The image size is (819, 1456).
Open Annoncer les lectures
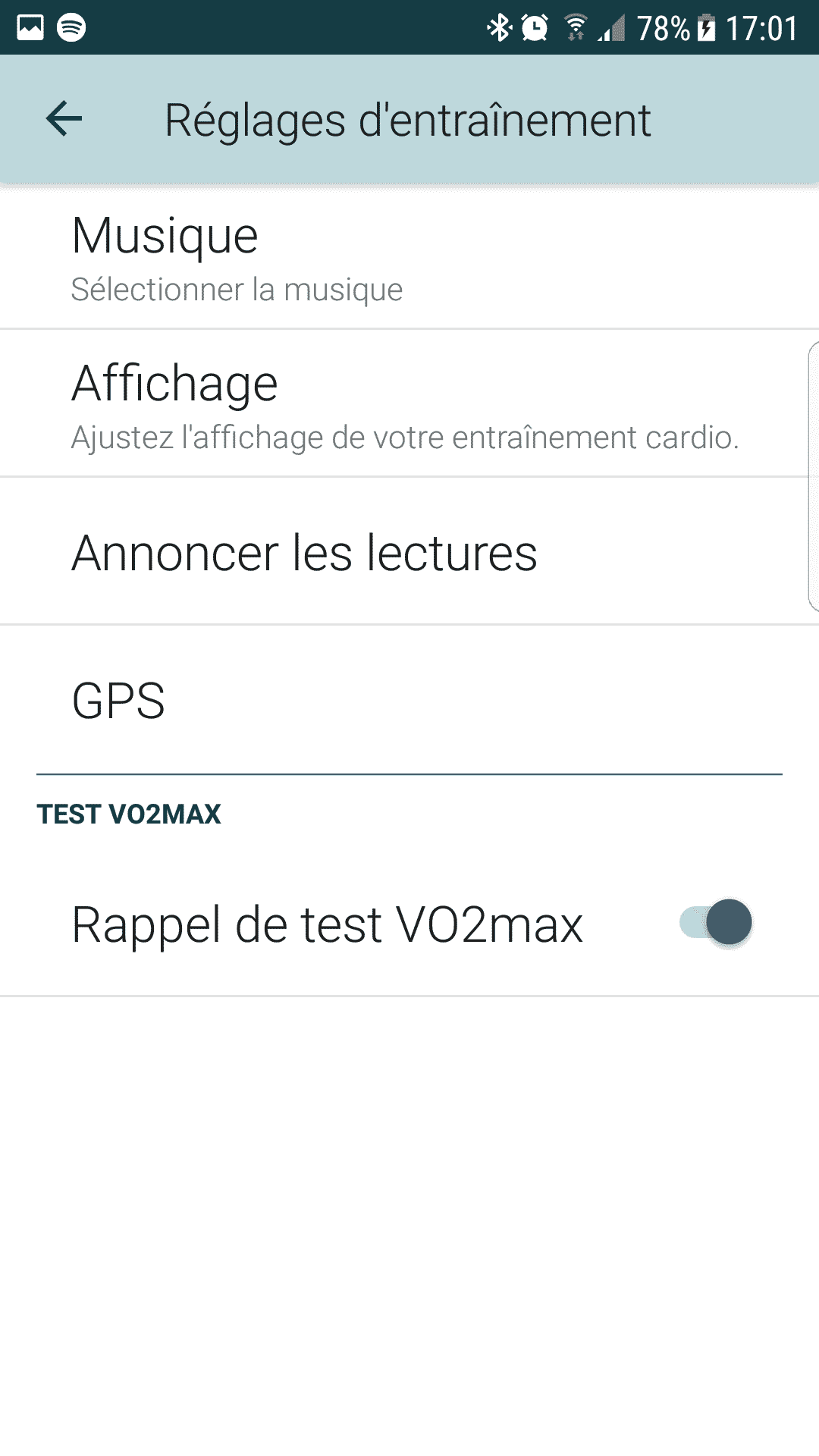[x=409, y=551]
